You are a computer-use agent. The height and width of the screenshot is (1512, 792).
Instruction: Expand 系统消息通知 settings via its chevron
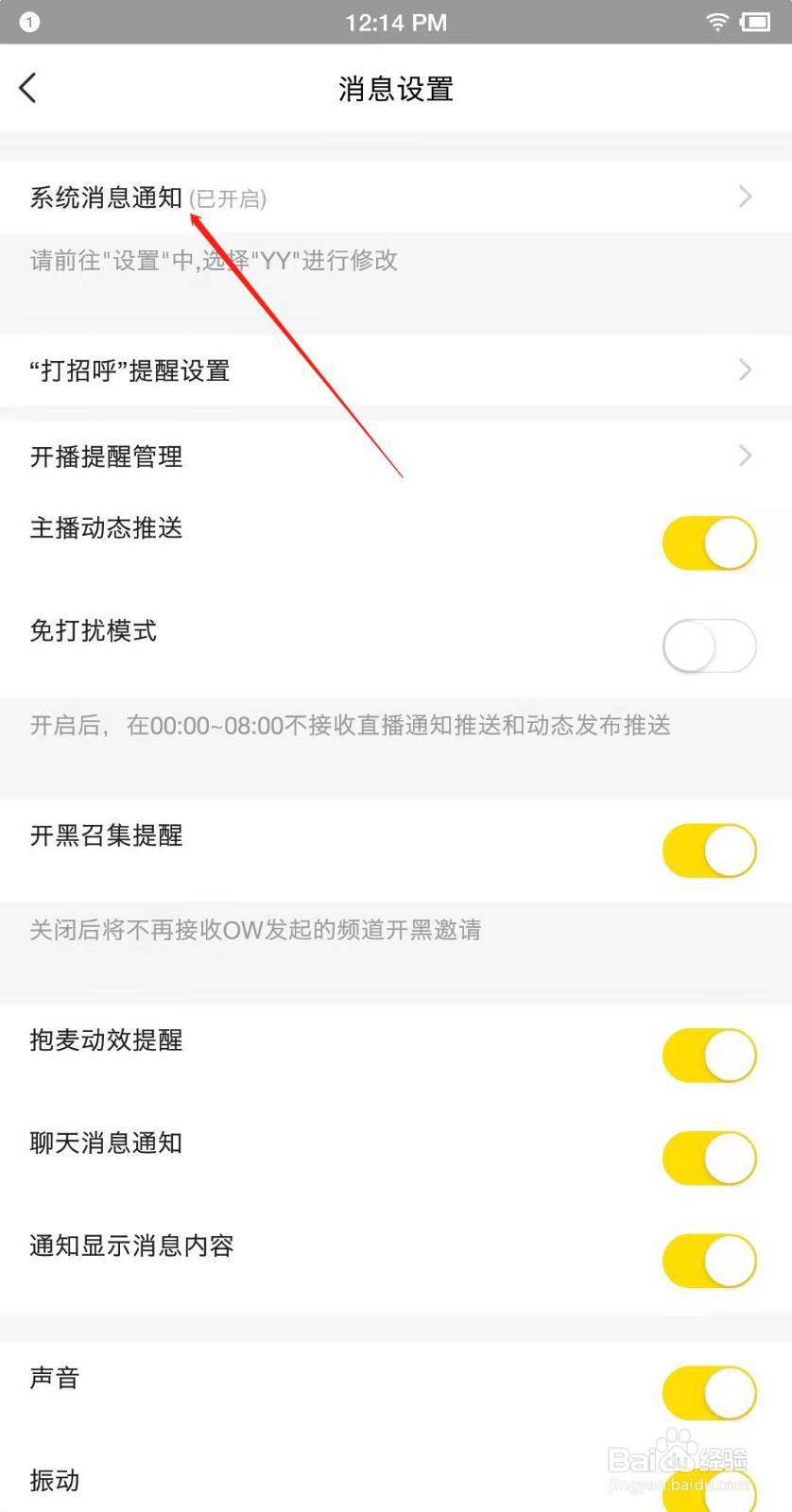point(746,198)
